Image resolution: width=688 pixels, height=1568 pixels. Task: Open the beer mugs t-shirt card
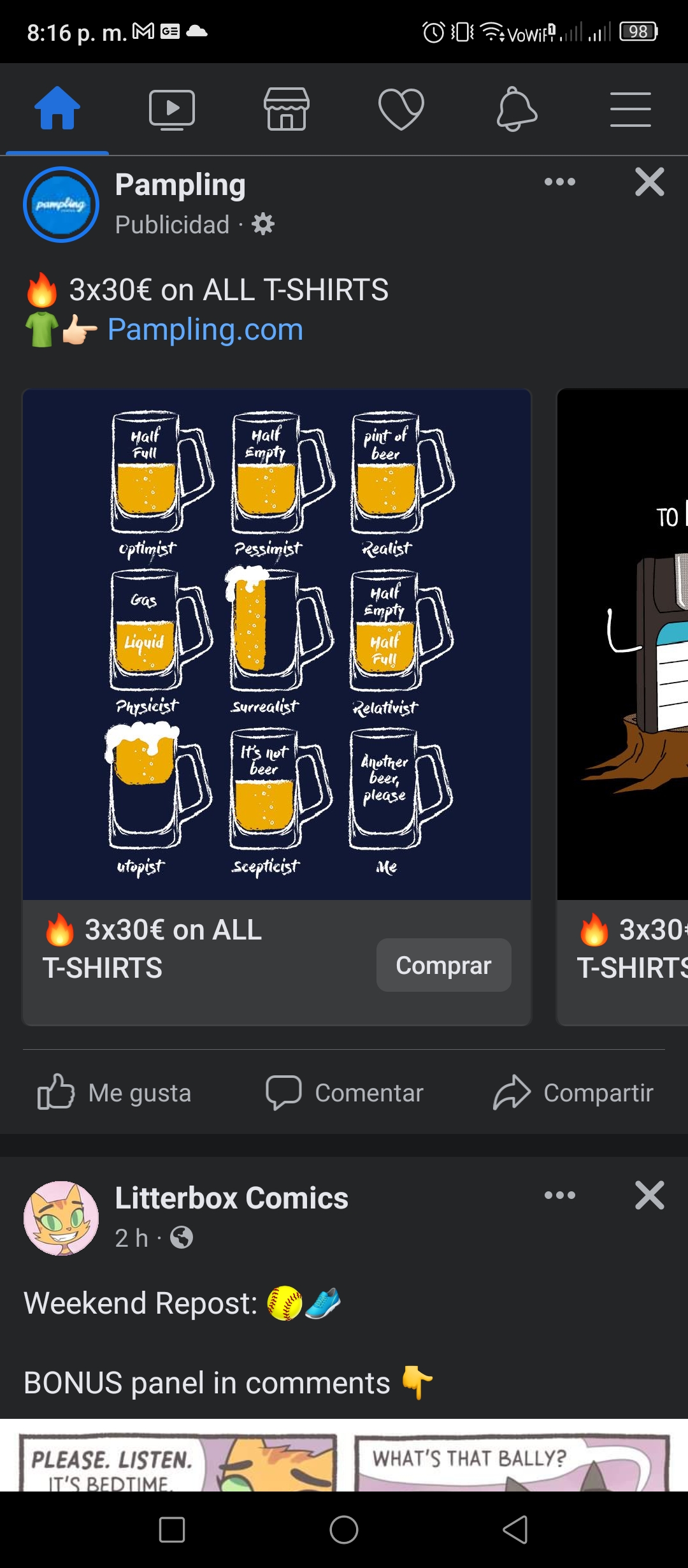coord(277,644)
